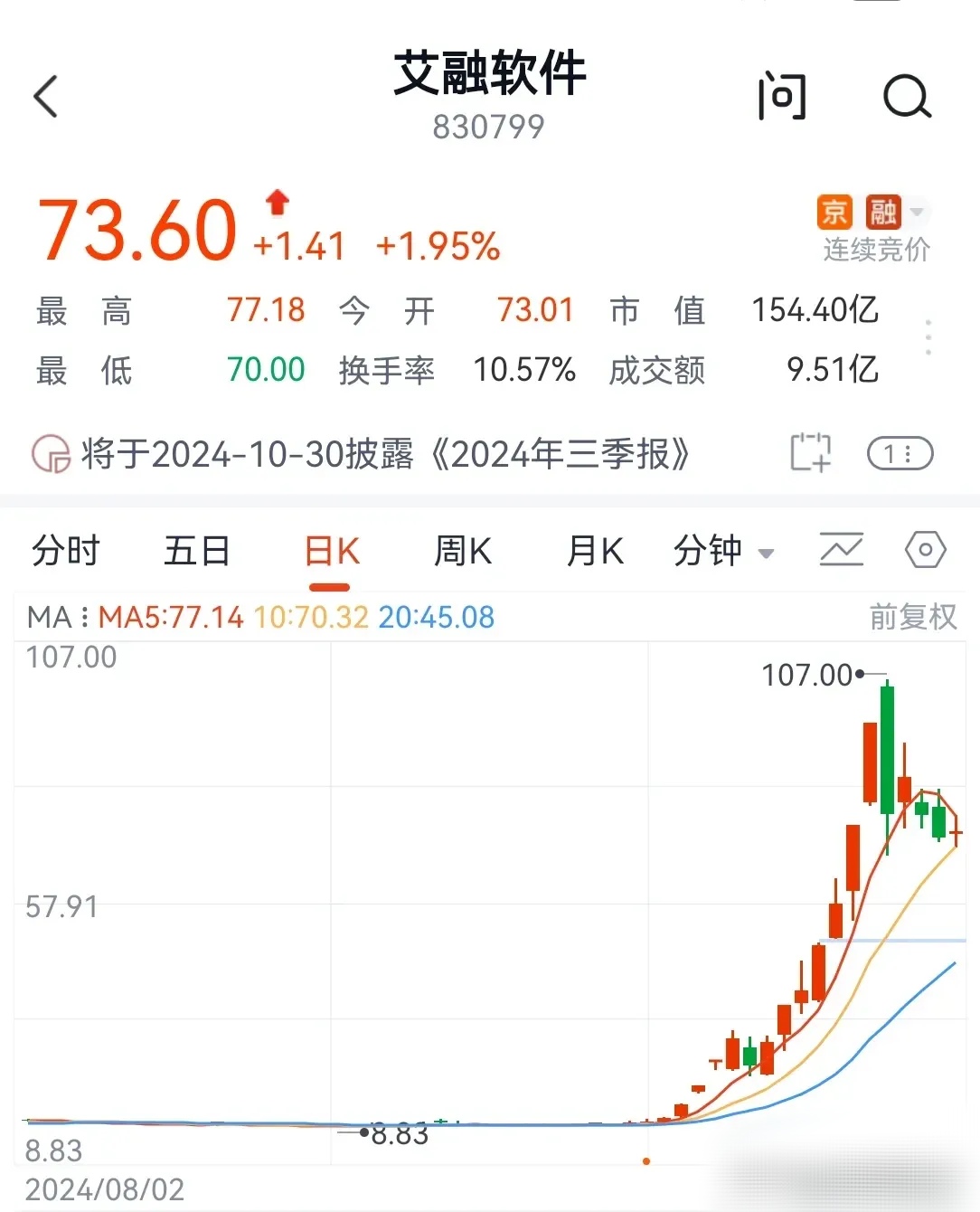The image size is (980, 1212).
Task: Switch to the 周K weekly chart tab
Action: [x=462, y=550]
